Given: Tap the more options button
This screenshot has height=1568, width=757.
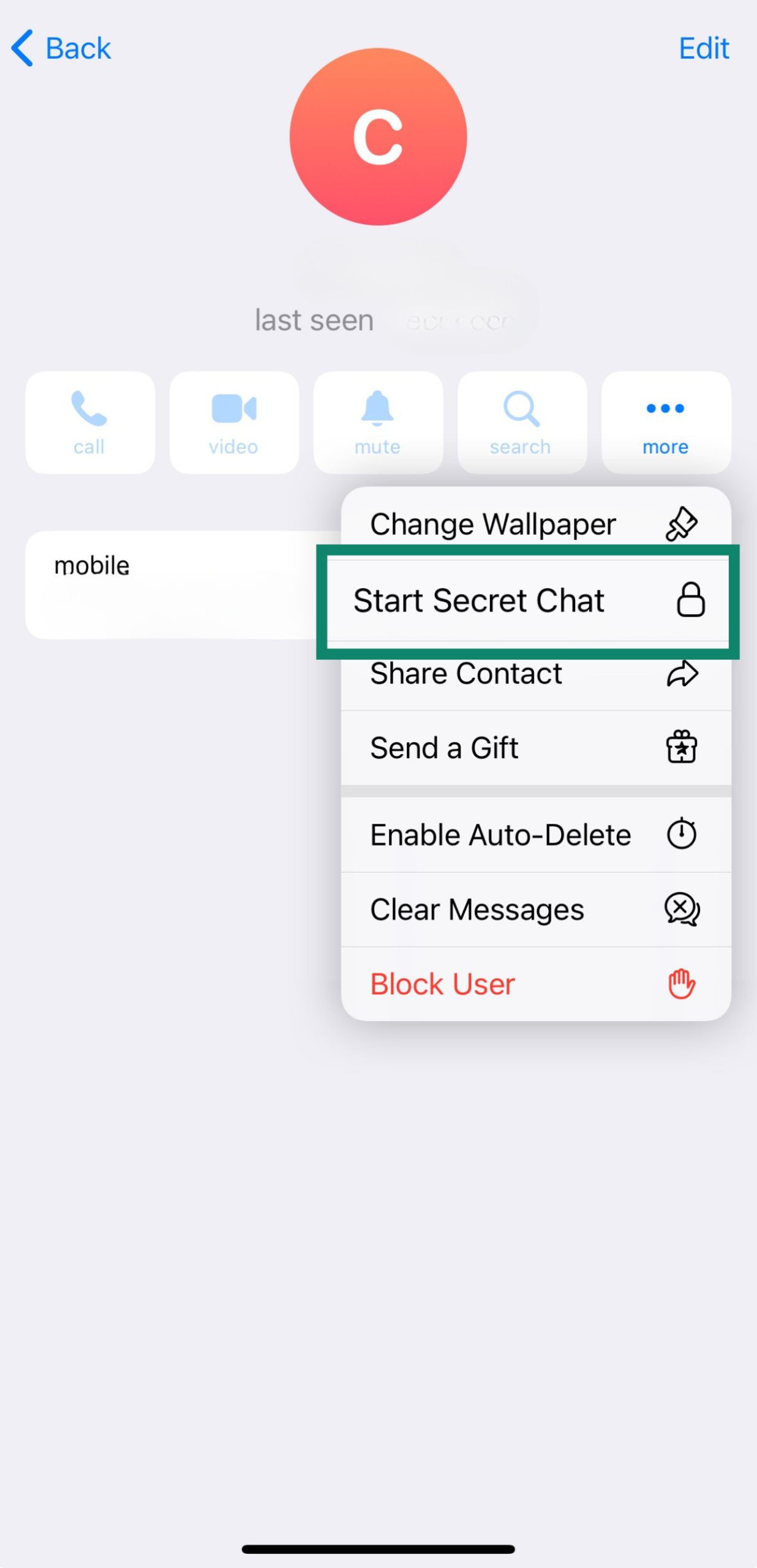Looking at the screenshot, I should point(666,422).
